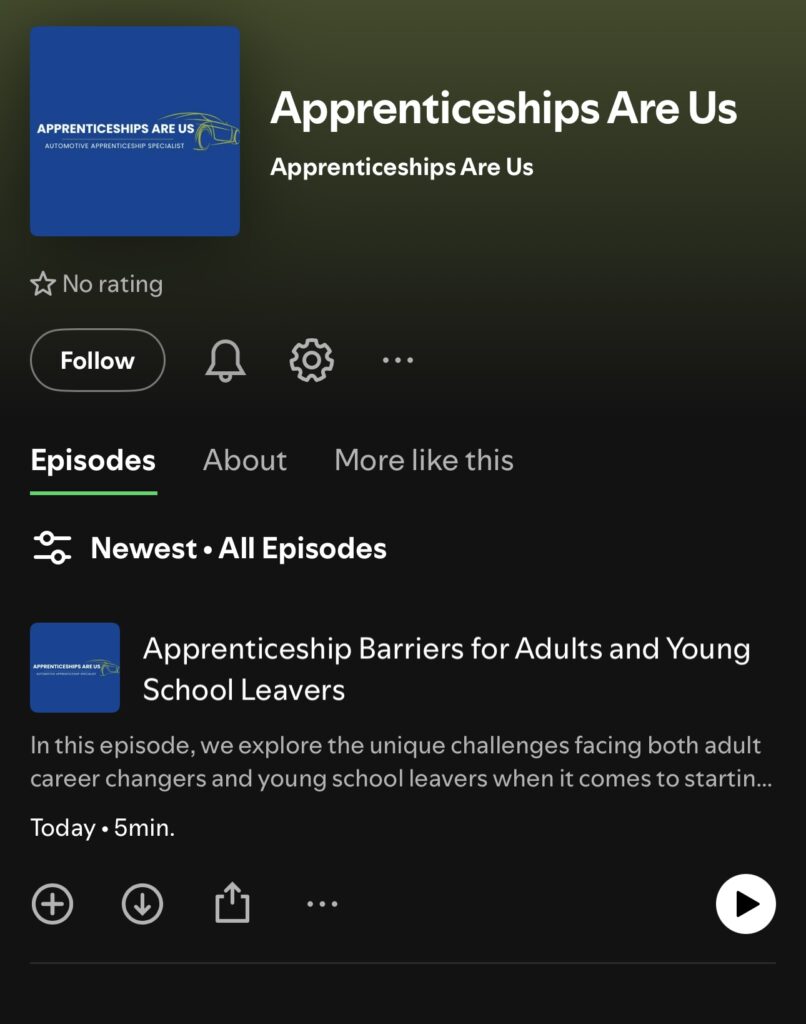Play the Apprenticeship Barriers episode
The image size is (806, 1024).
(x=745, y=904)
